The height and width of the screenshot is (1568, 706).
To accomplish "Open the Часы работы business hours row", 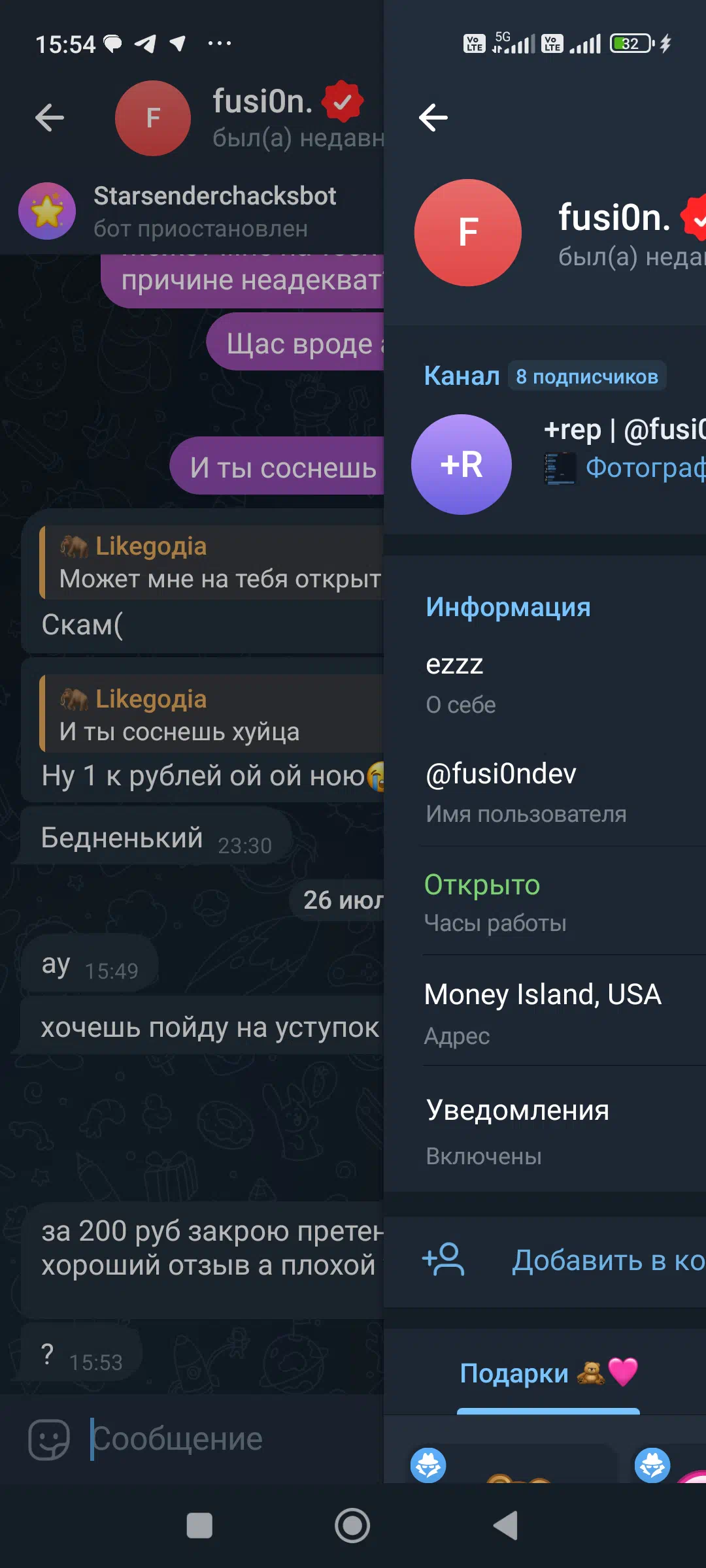I will click(545, 902).
